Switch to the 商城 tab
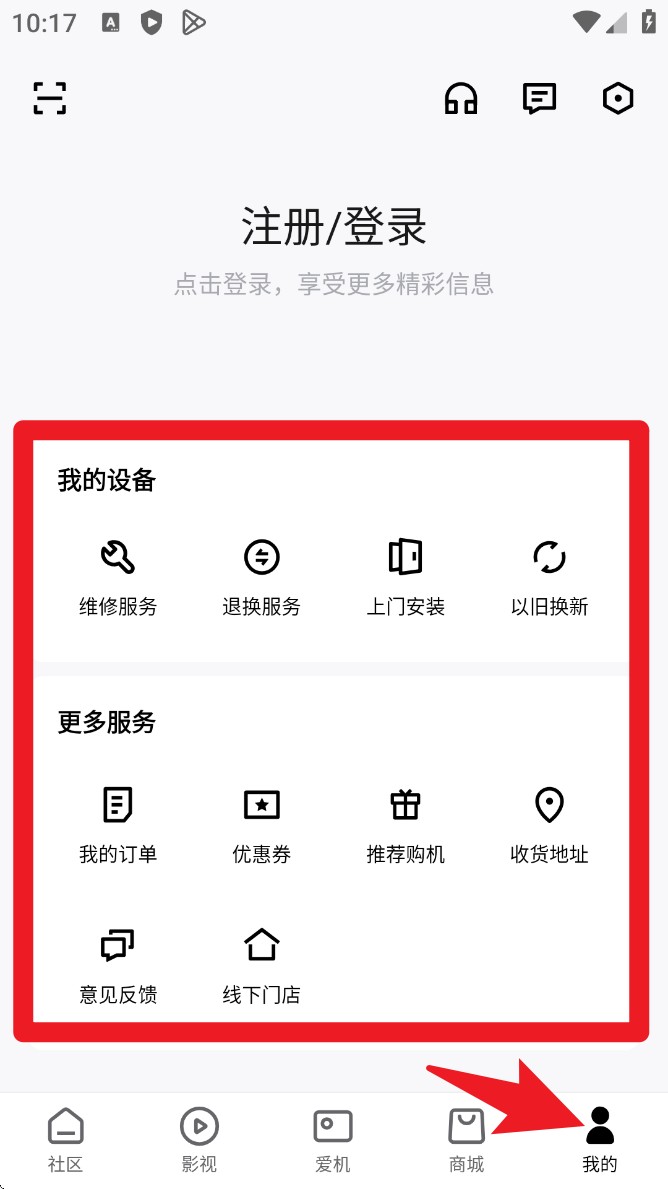 pyautogui.click(x=466, y=1139)
